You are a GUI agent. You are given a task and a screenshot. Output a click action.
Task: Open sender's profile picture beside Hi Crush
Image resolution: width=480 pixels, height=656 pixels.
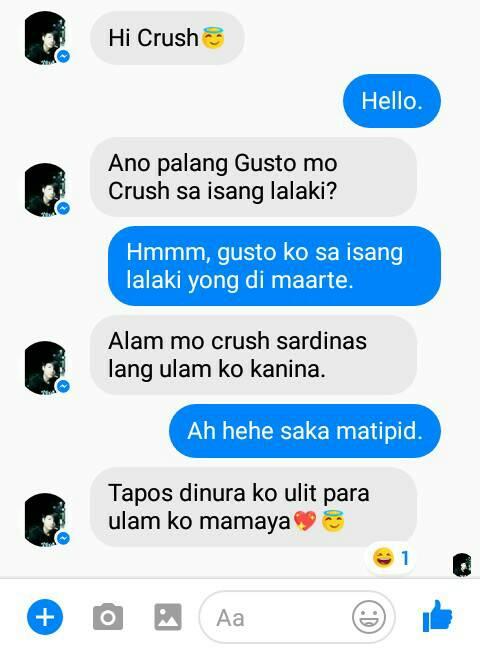click(x=46, y=38)
